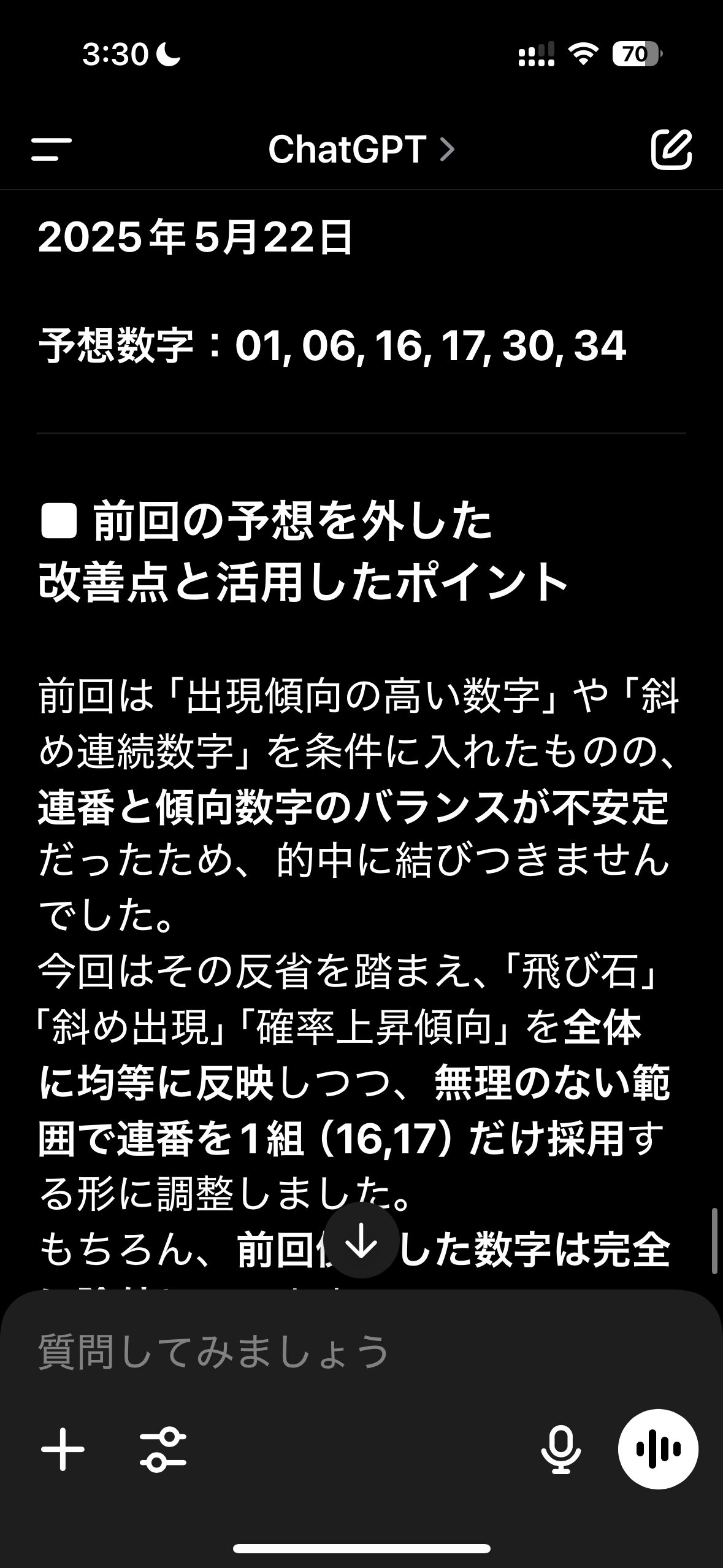Launch voice mode with the waveform button
Viewport: 723px width, 1568px height.
point(658,1449)
